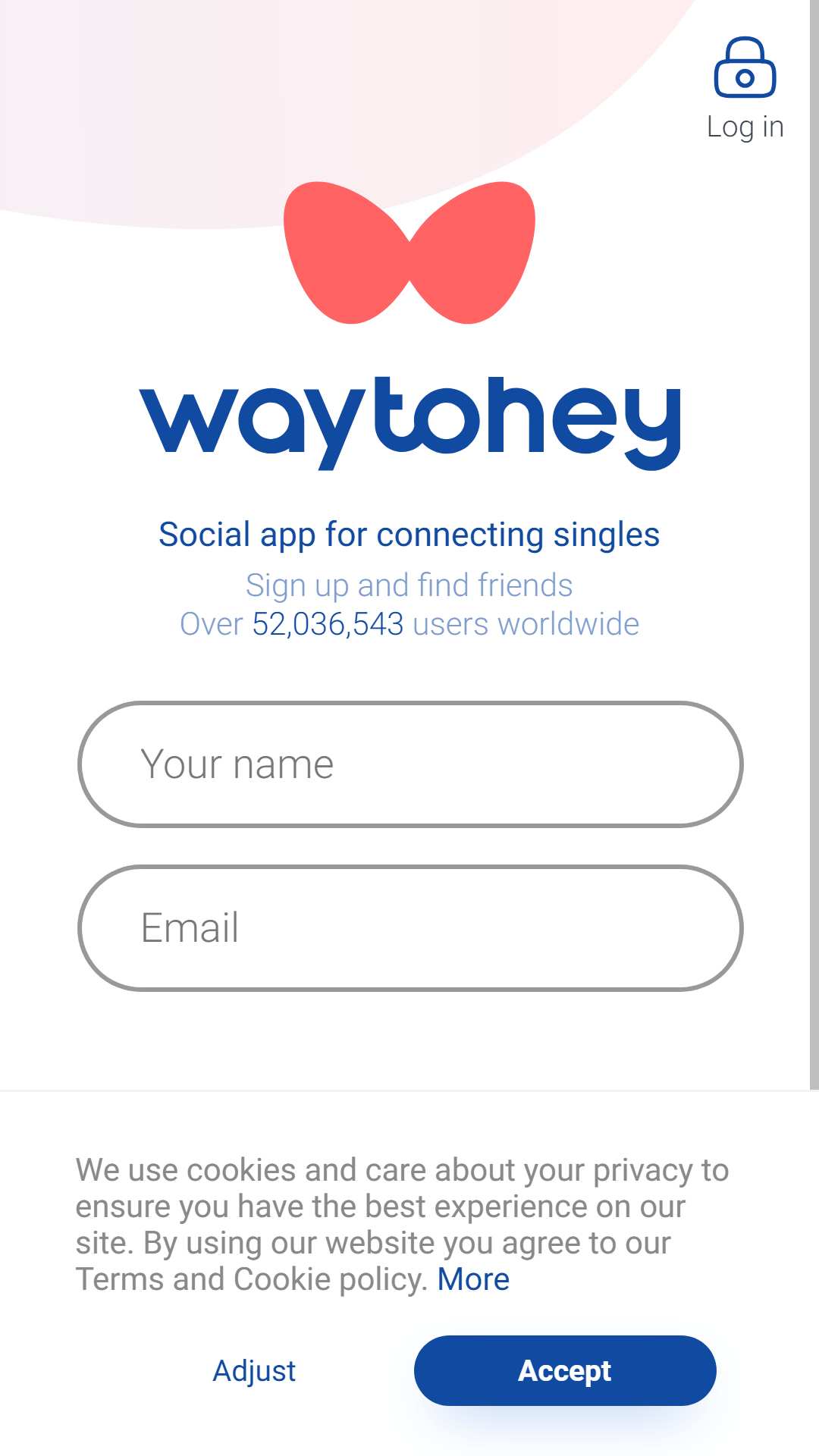Focus the Your name field
Viewport: 819px width, 1456px height.
tap(409, 764)
